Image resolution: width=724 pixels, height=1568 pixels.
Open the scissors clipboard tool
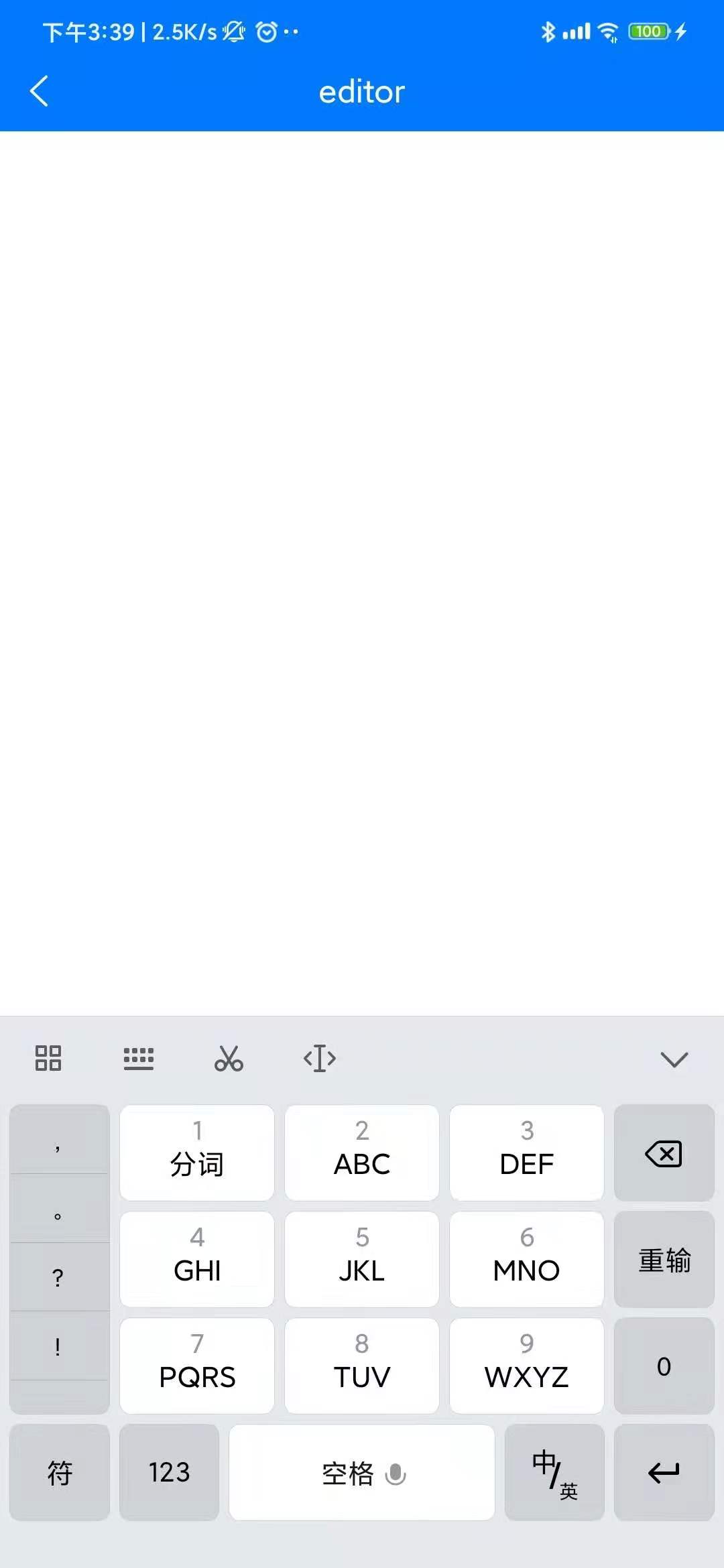[x=230, y=1057]
